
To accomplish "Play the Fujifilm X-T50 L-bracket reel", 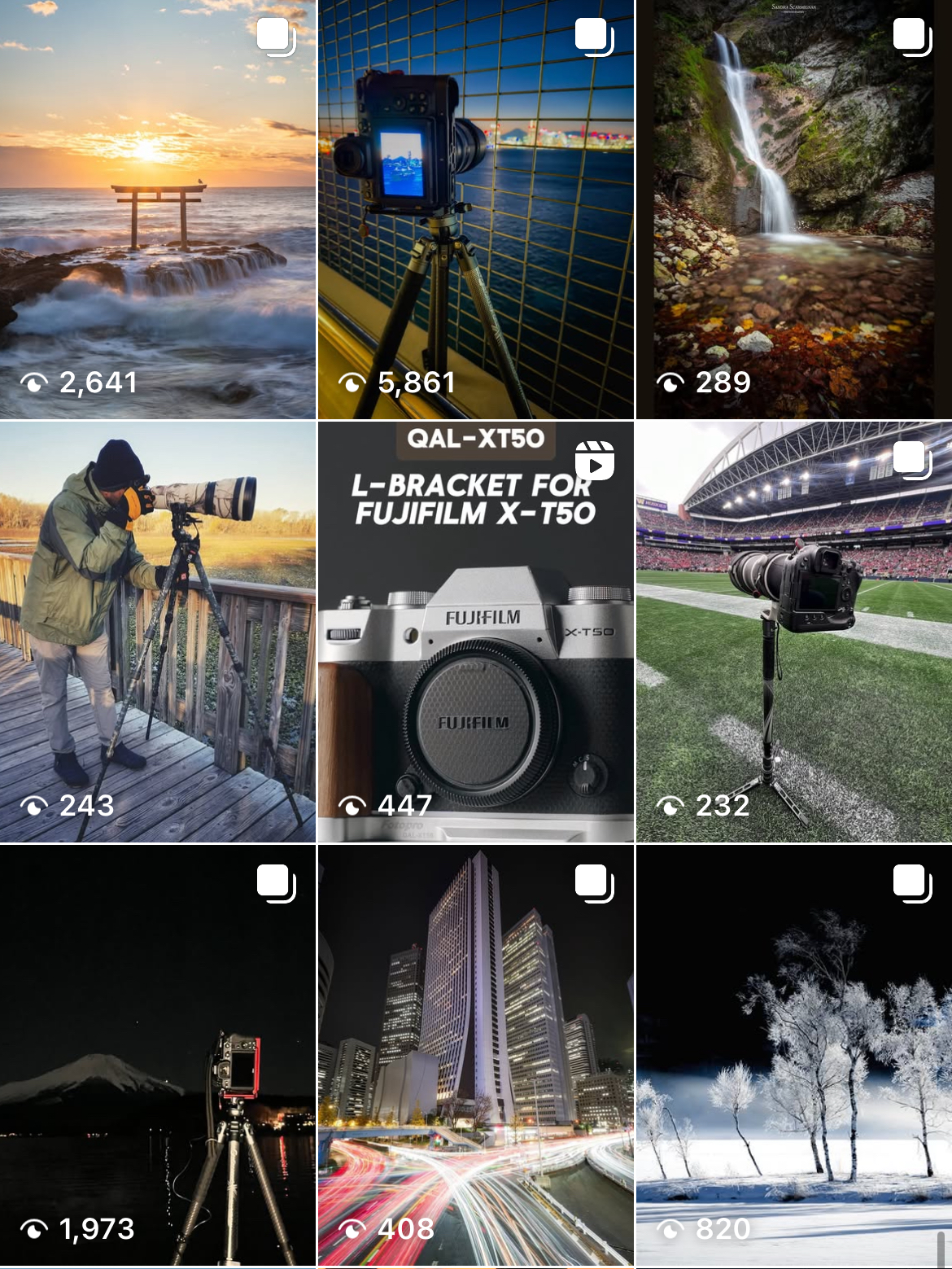I will coord(475,632).
